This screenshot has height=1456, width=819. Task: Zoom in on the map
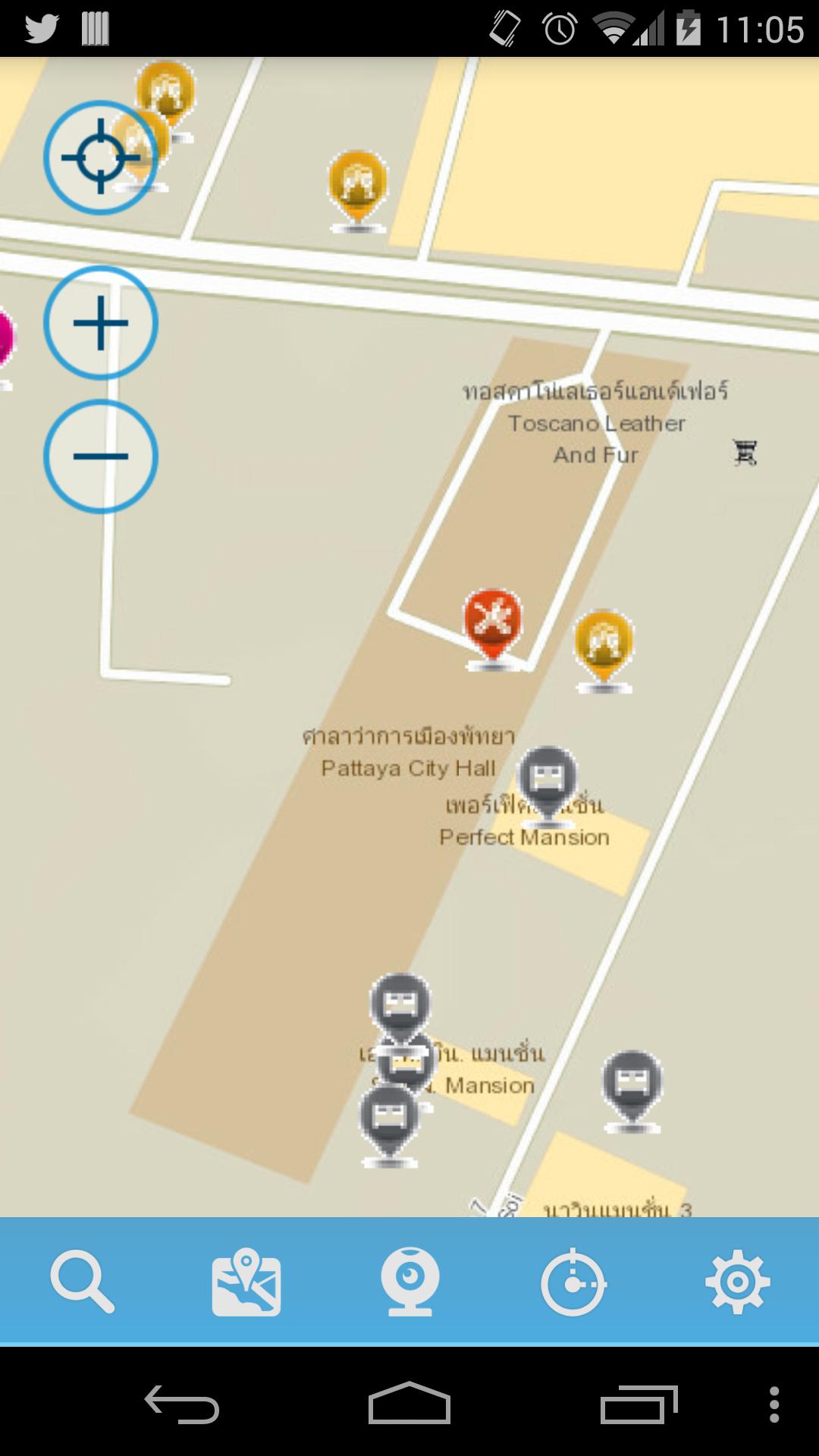point(100,323)
